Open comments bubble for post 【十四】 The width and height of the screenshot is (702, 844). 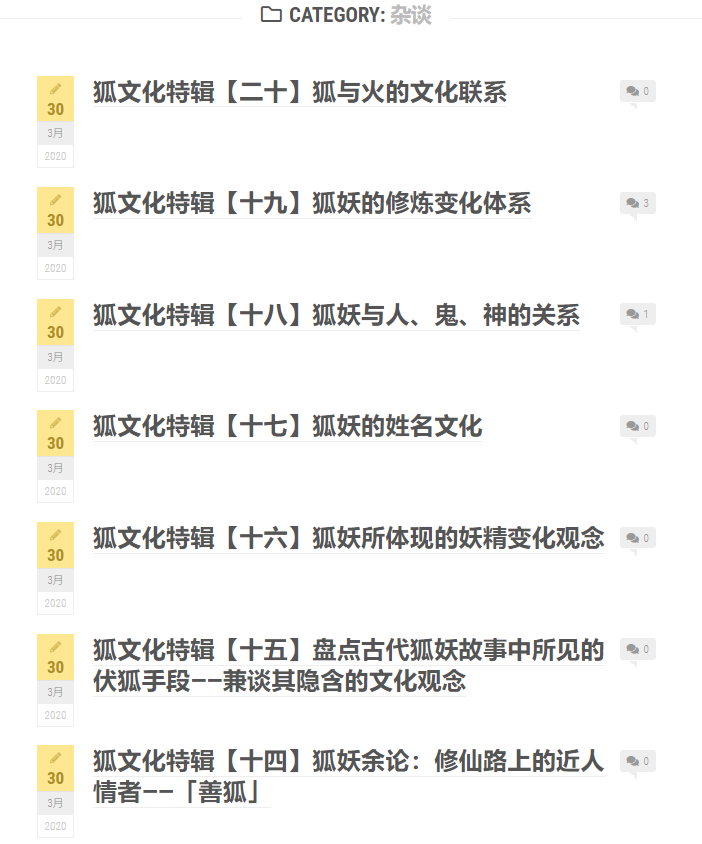pos(637,761)
